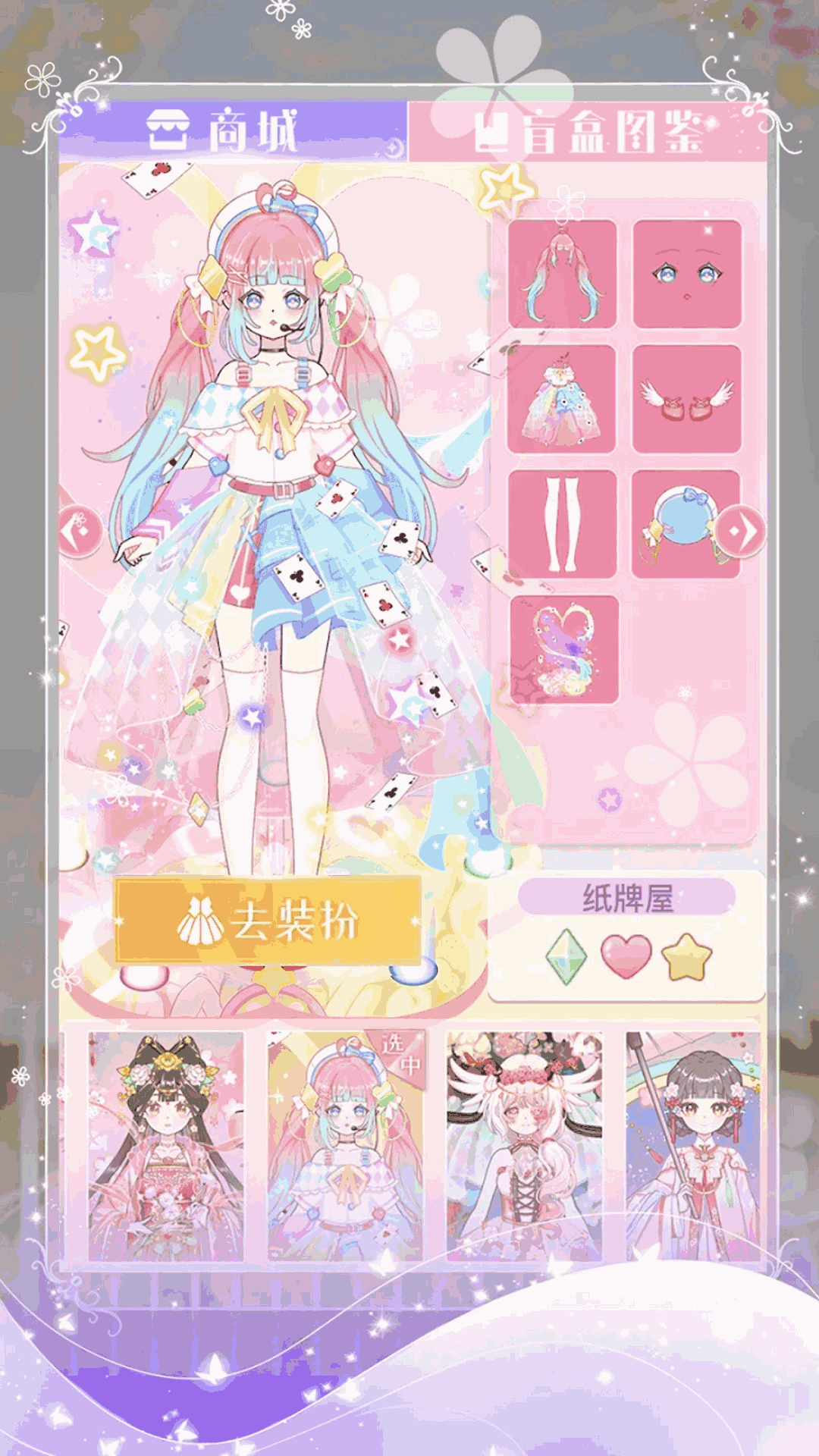Viewport: 819px width, 1456px height.
Task: Switch to the 商城 shop tab
Action: coord(233,131)
